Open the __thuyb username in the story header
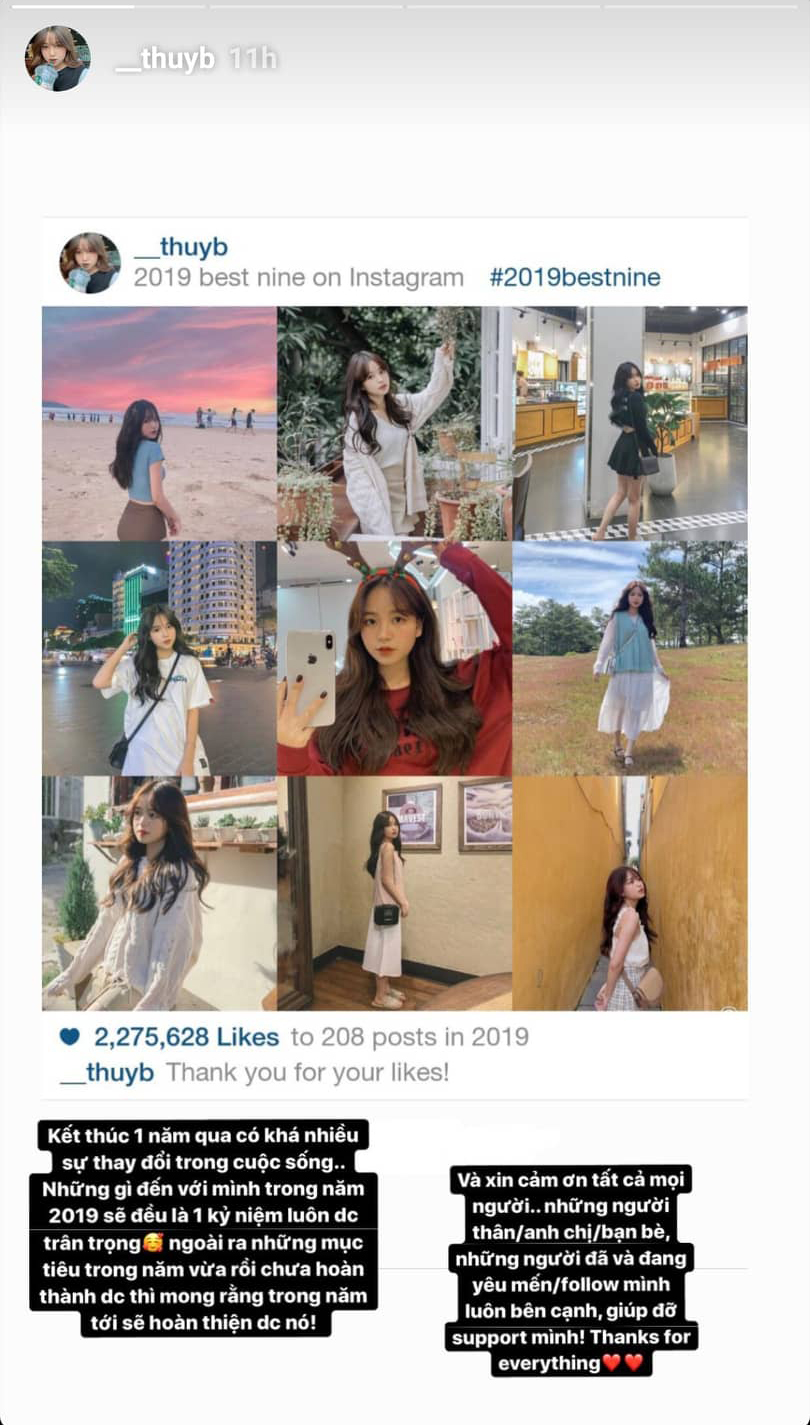 [165, 59]
